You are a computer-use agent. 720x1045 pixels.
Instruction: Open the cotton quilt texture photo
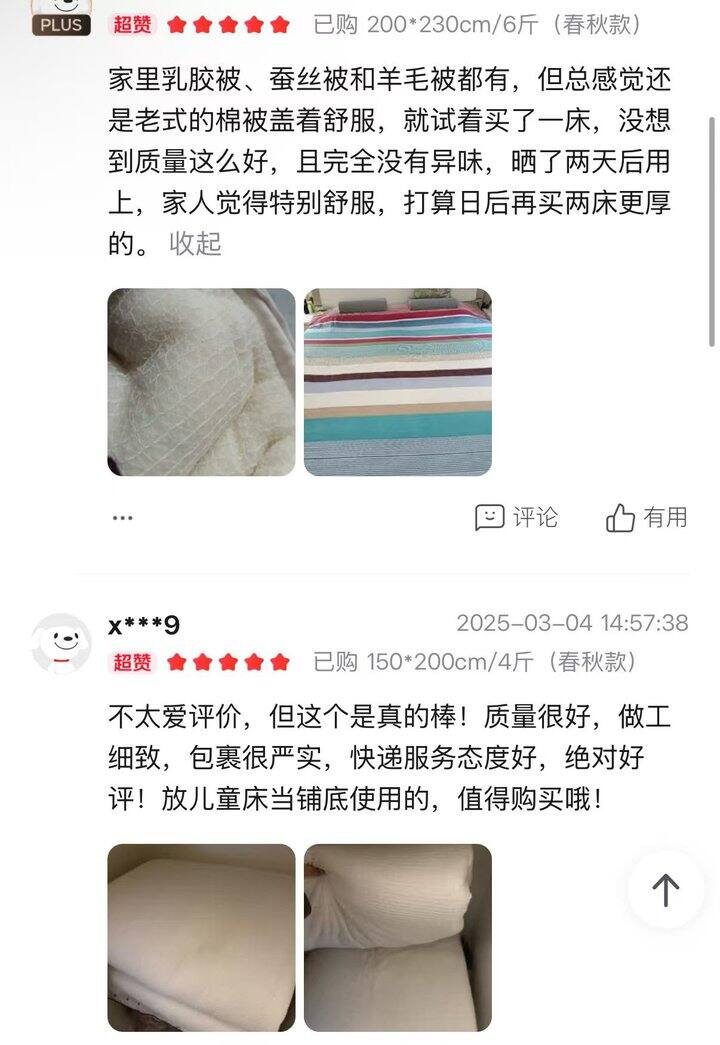[201, 382]
